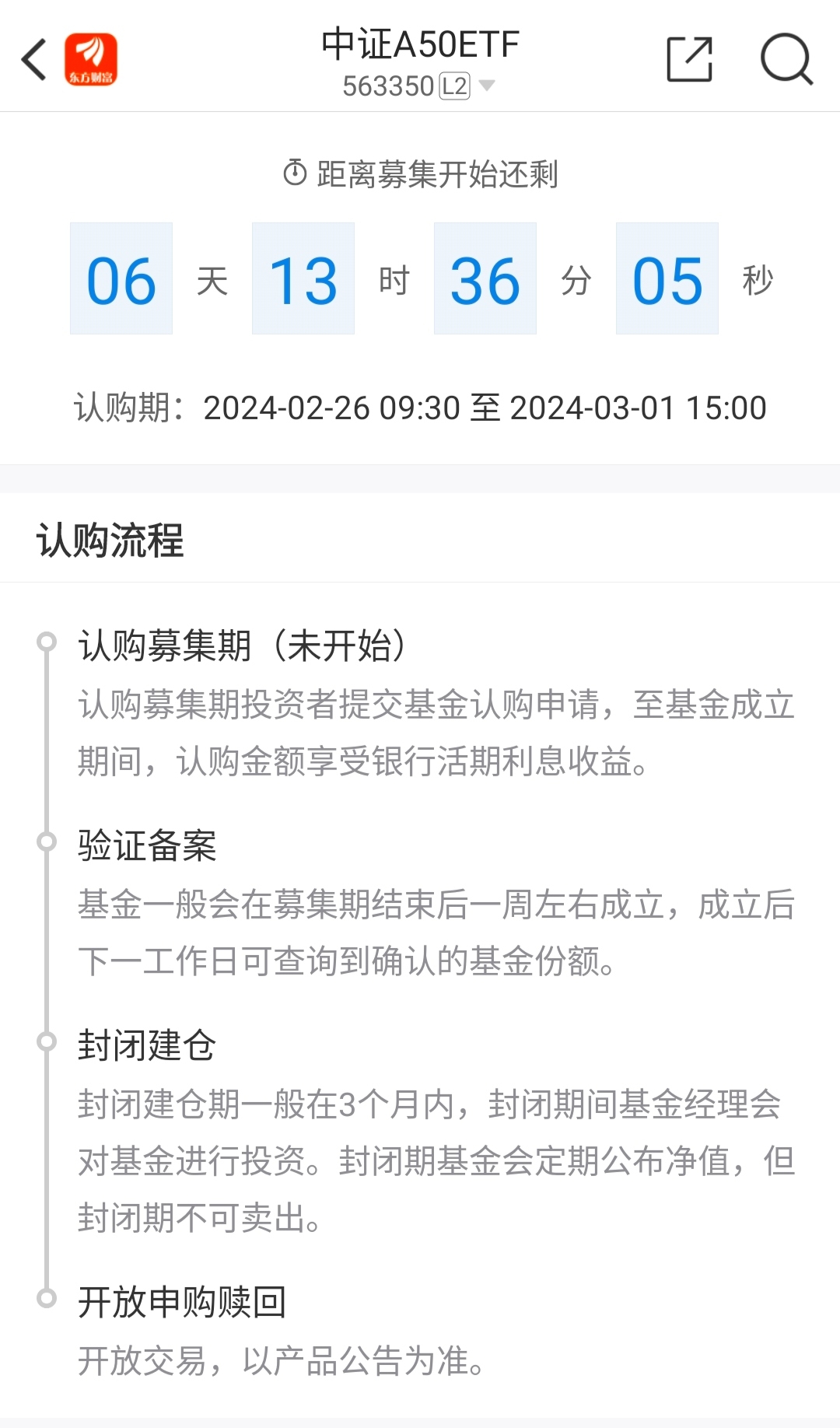Tap the subscription period dates text

coord(420,406)
